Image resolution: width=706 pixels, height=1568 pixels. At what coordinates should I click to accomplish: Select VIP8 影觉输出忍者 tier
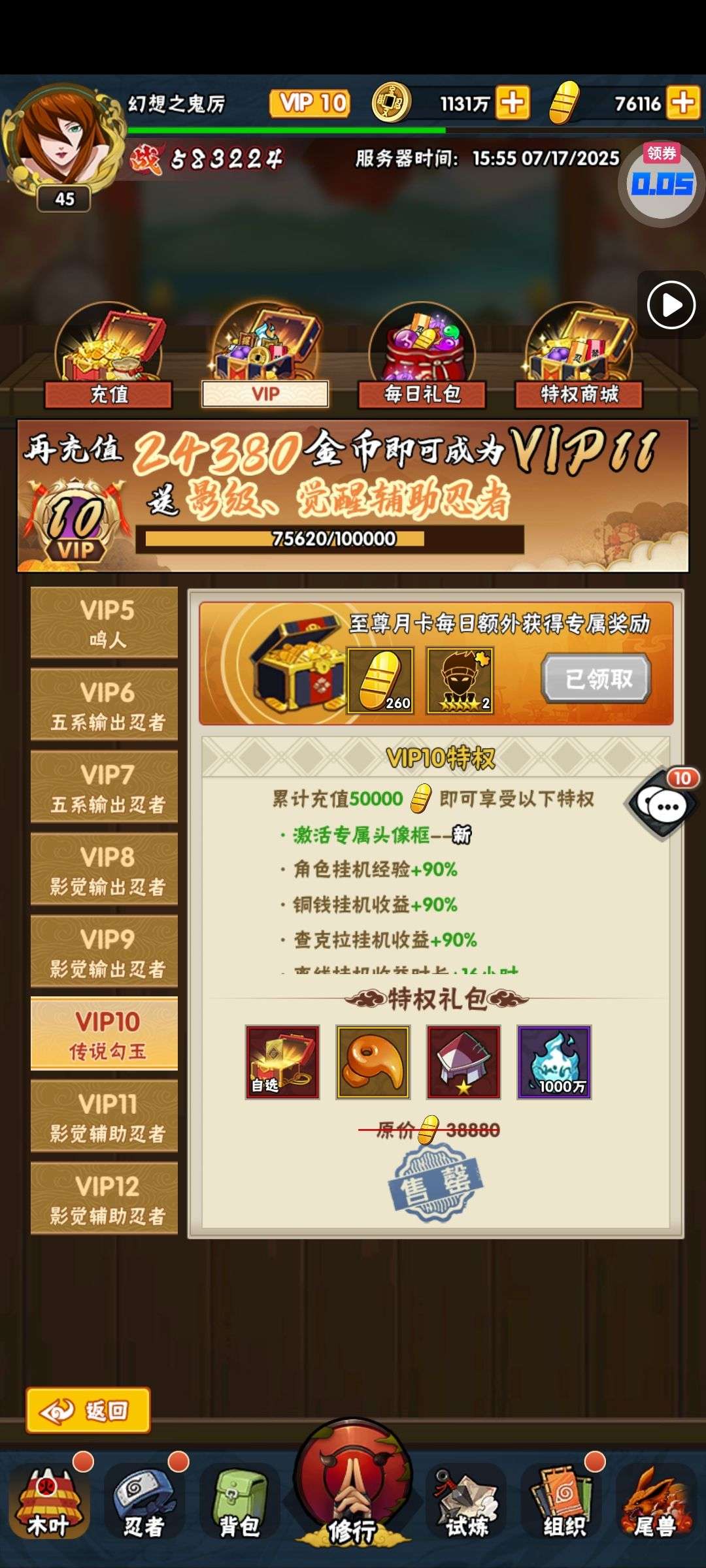(x=105, y=869)
